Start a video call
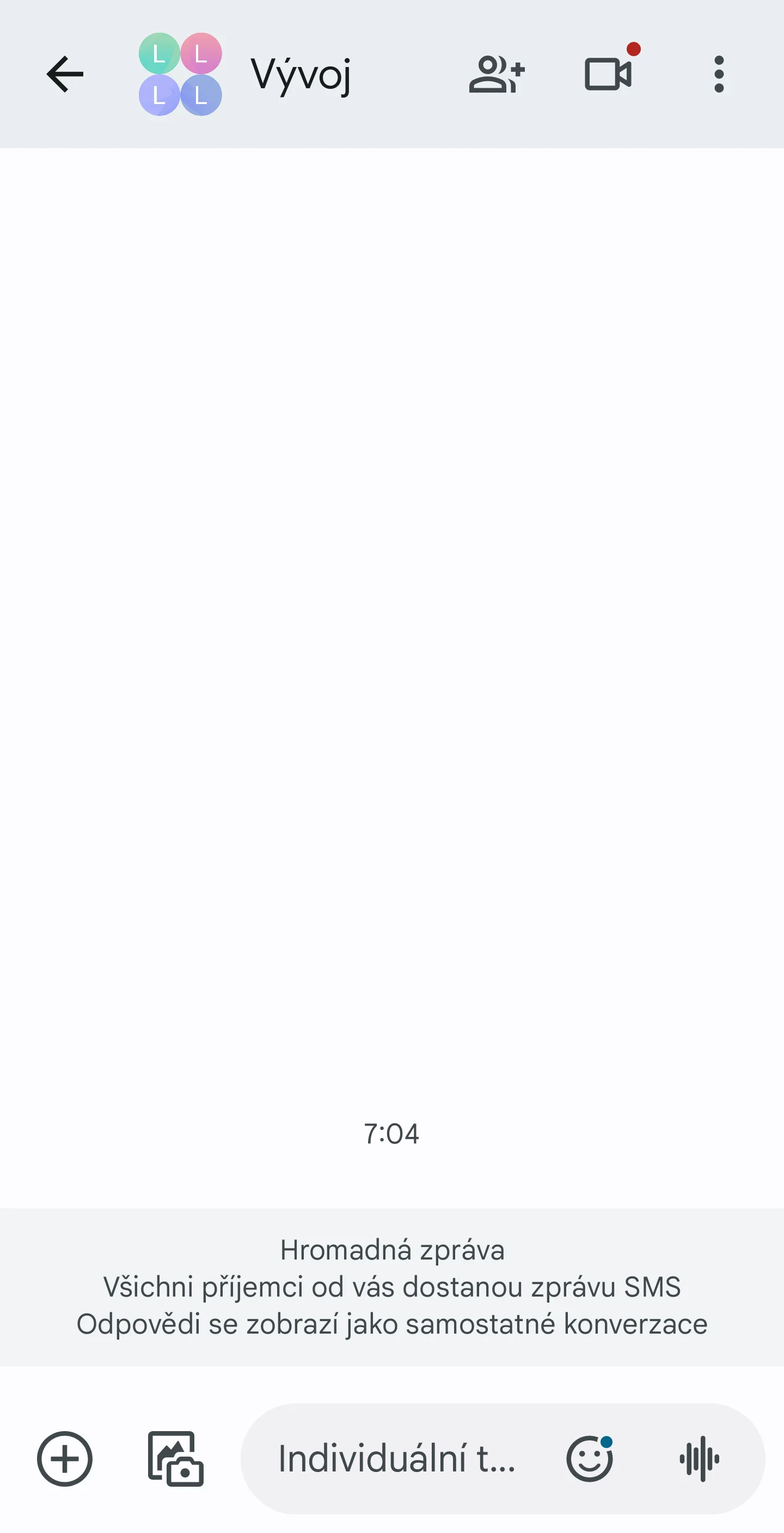The image size is (784, 1533). point(608,74)
